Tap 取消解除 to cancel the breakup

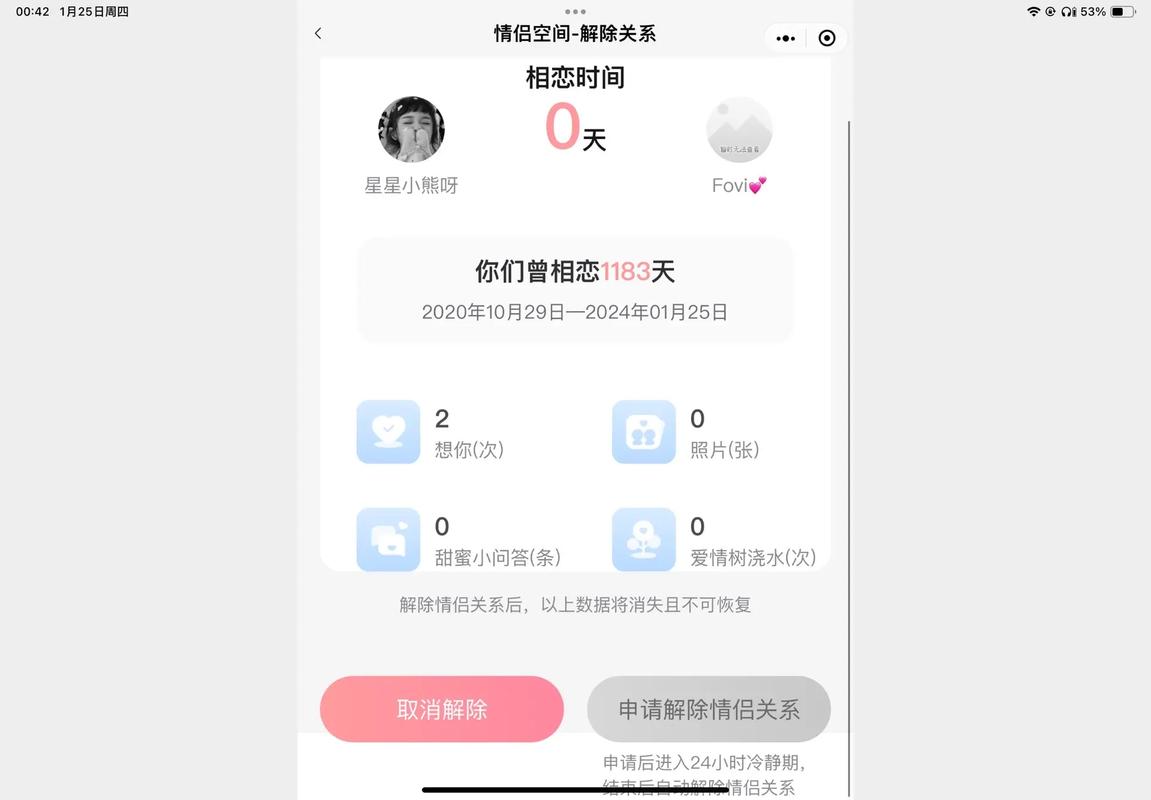click(442, 709)
